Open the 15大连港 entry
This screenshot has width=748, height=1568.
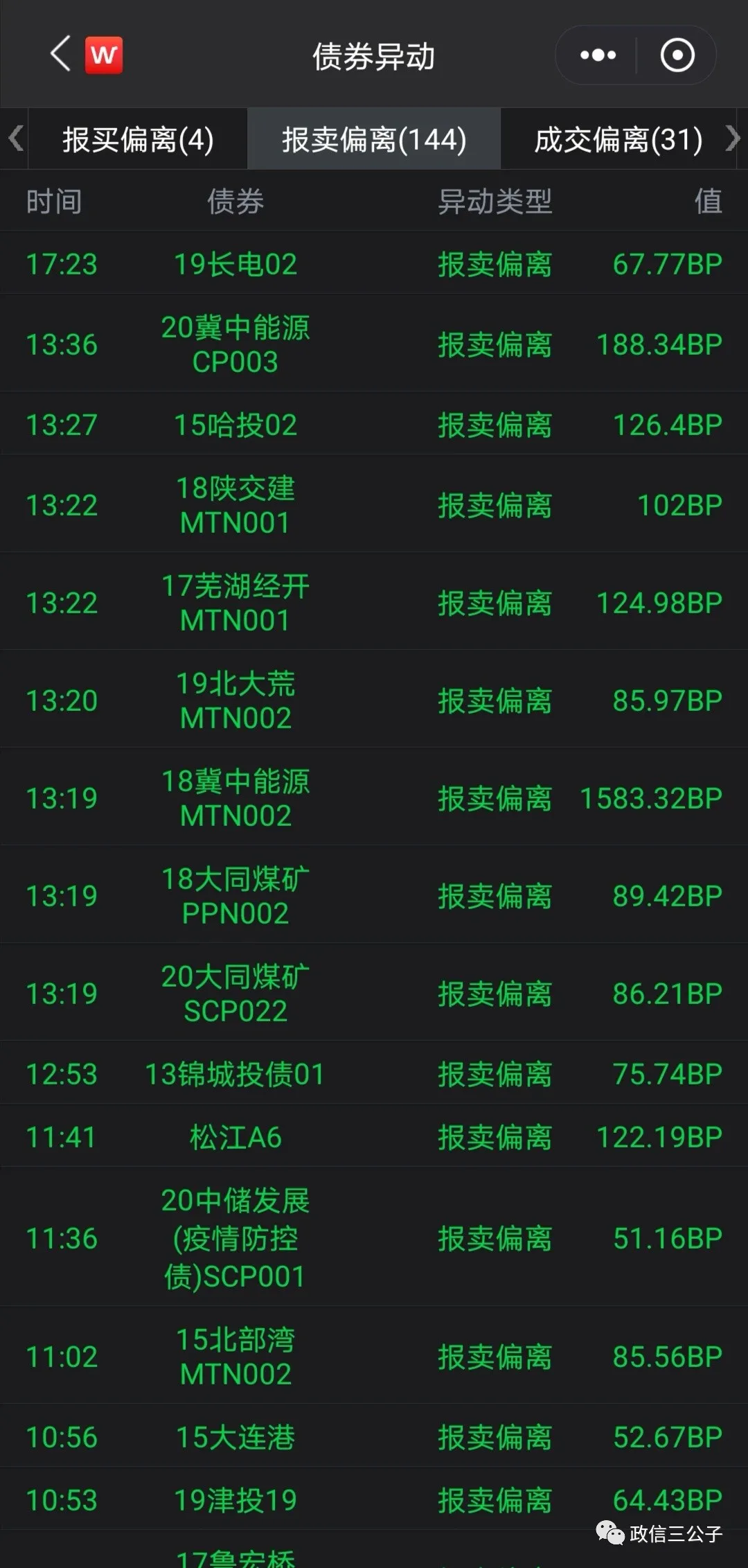[x=235, y=1437]
